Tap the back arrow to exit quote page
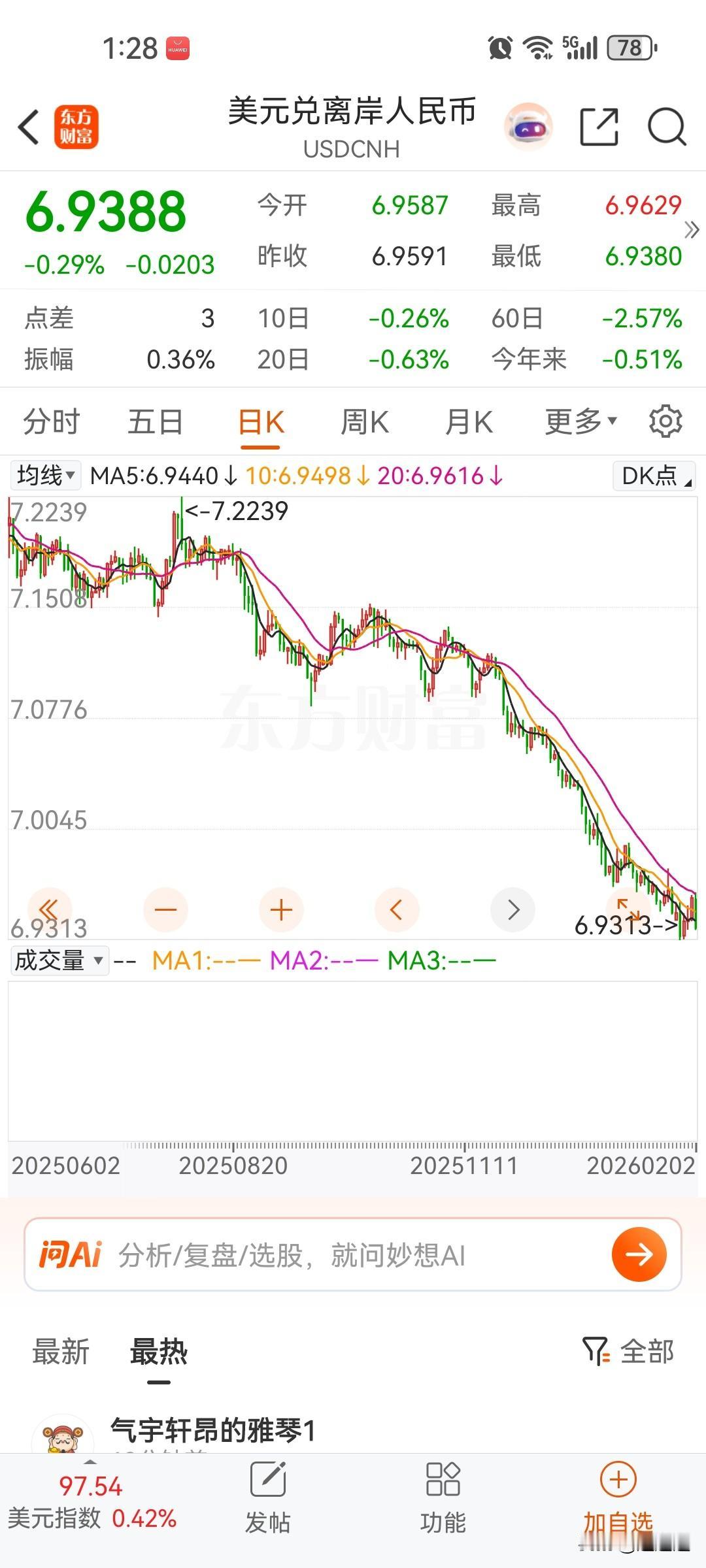The width and height of the screenshot is (706, 1568). [29, 127]
